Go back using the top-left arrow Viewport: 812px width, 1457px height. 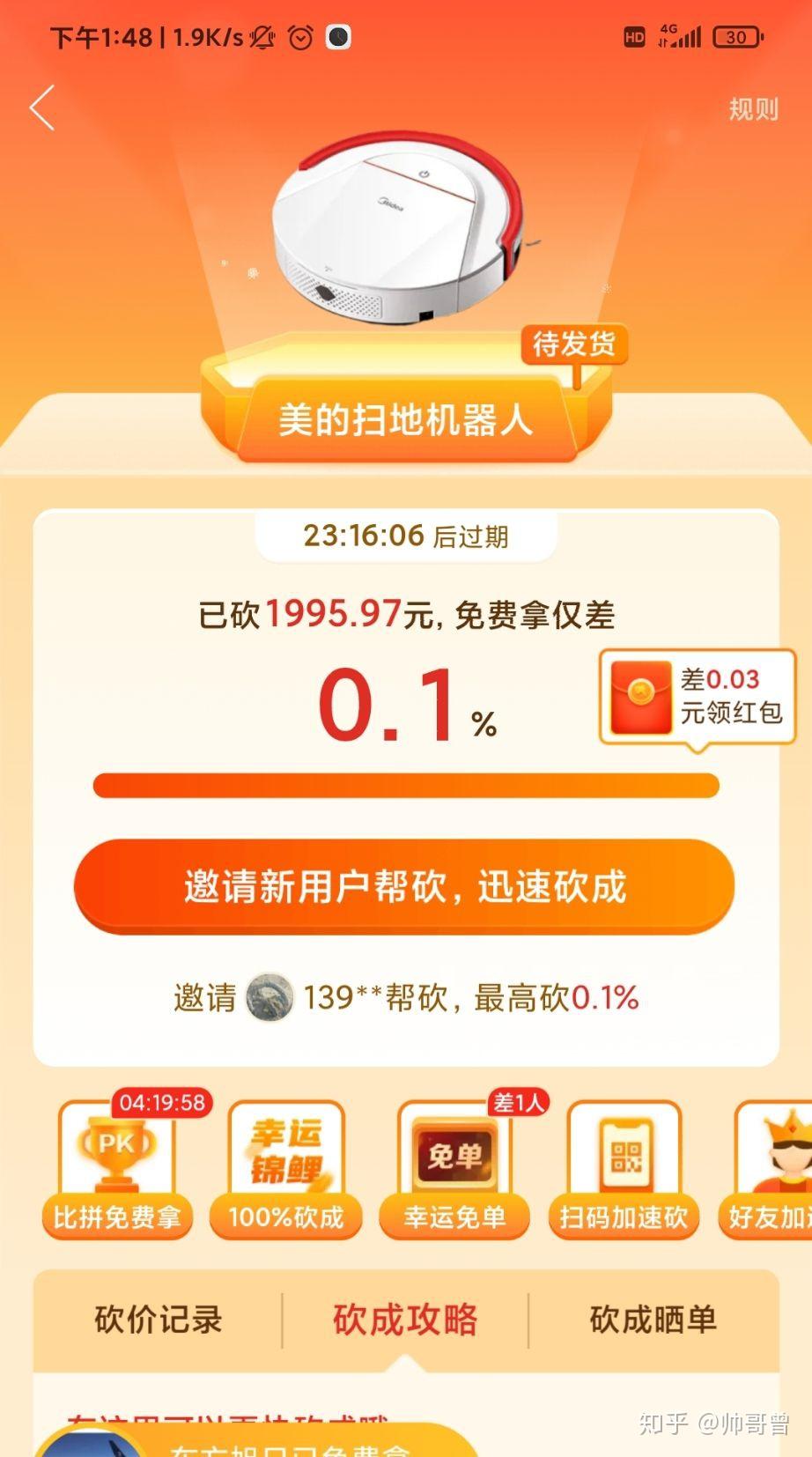(42, 108)
